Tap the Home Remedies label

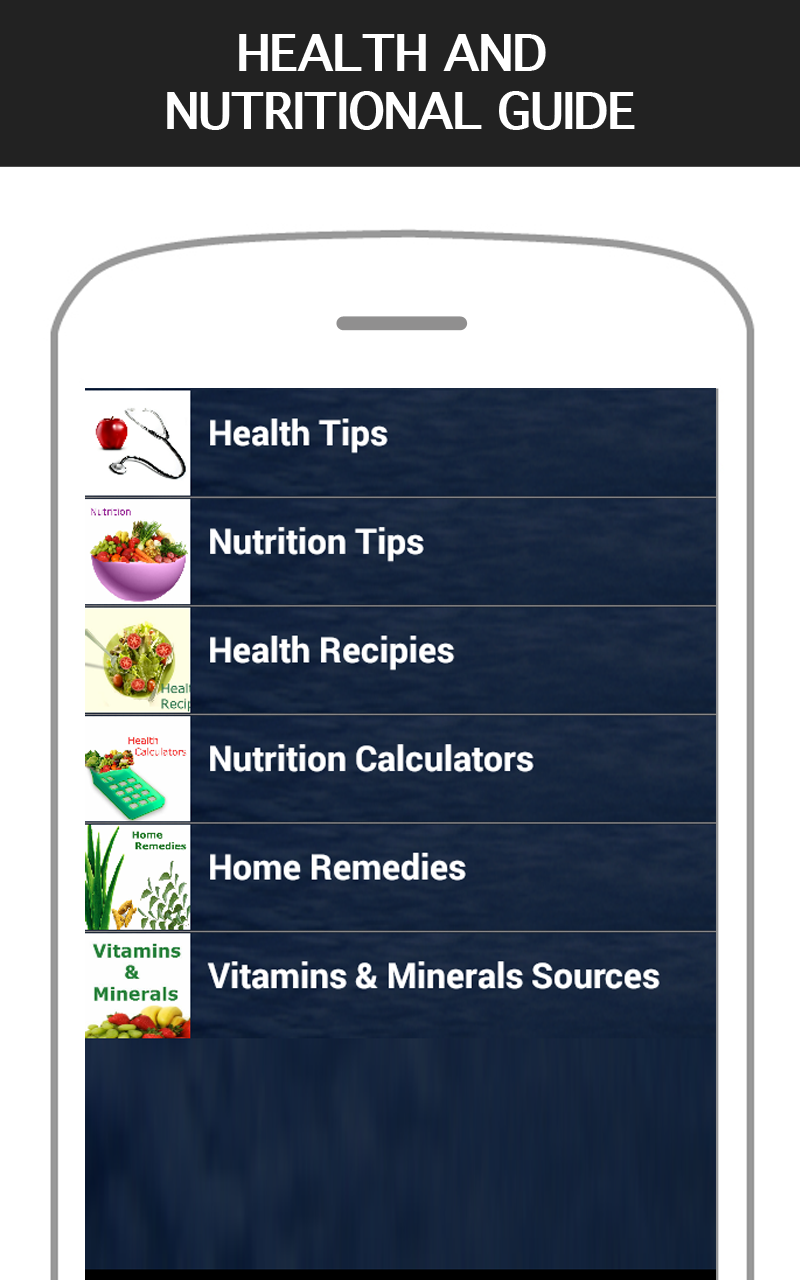(x=336, y=868)
